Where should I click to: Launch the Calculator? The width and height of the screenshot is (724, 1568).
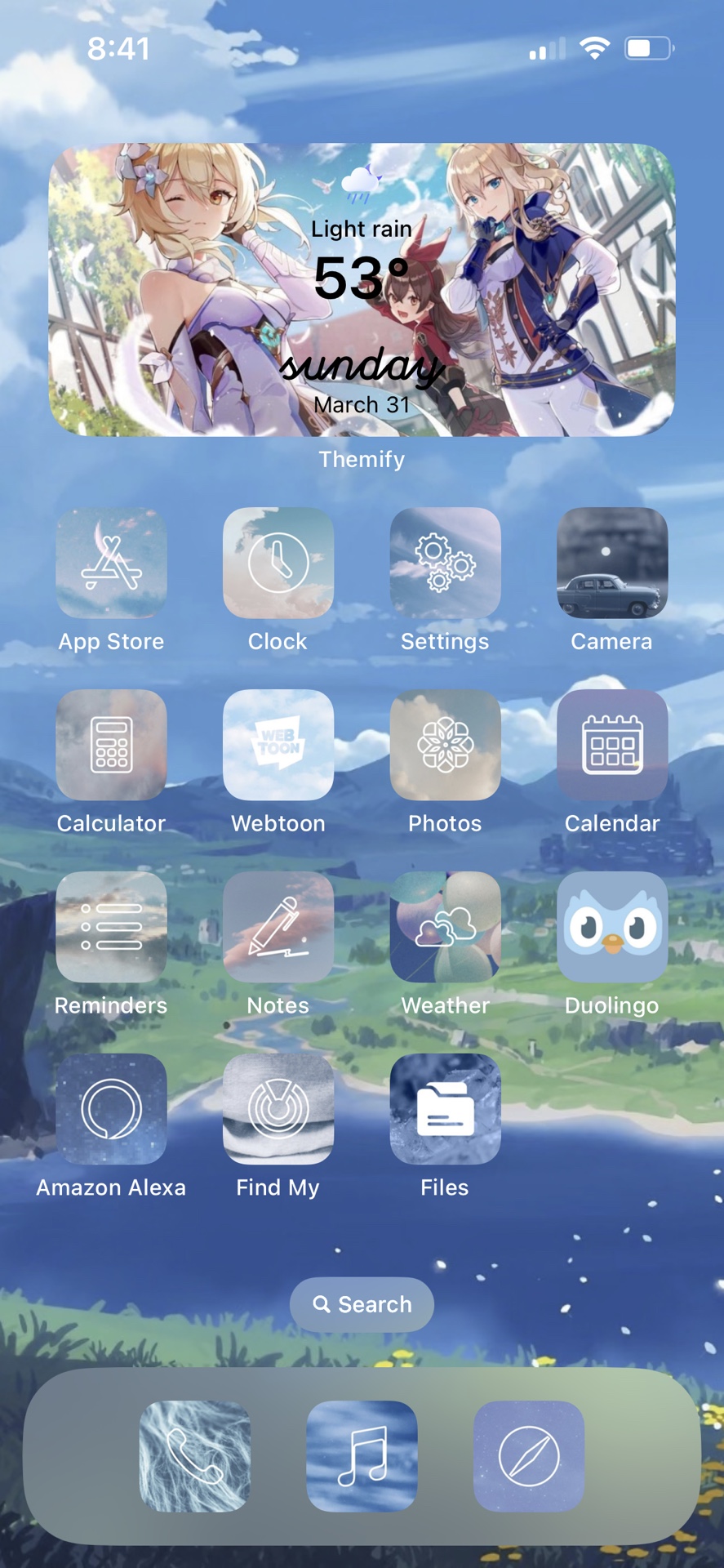(x=111, y=745)
